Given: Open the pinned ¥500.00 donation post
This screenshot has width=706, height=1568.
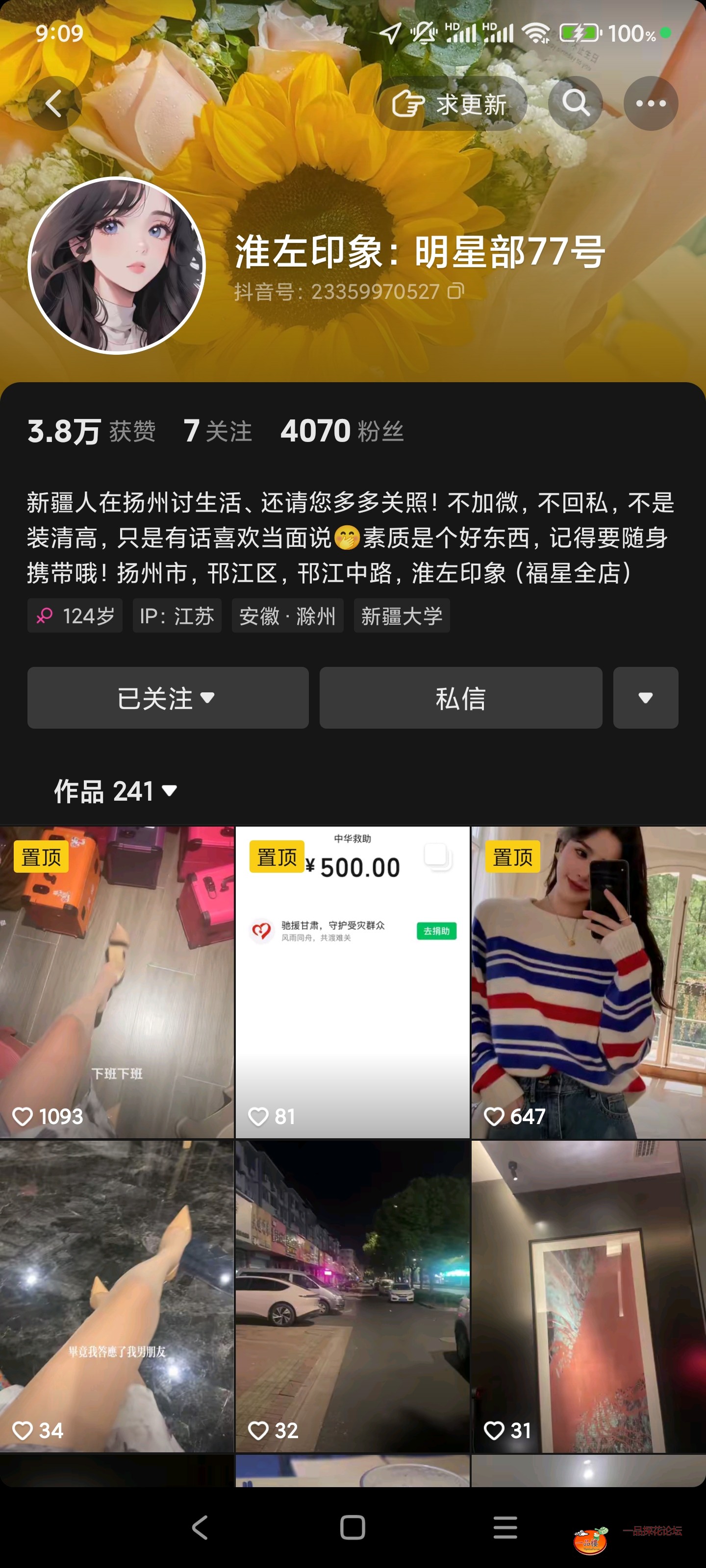Looking at the screenshot, I should pyautogui.click(x=352, y=981).
